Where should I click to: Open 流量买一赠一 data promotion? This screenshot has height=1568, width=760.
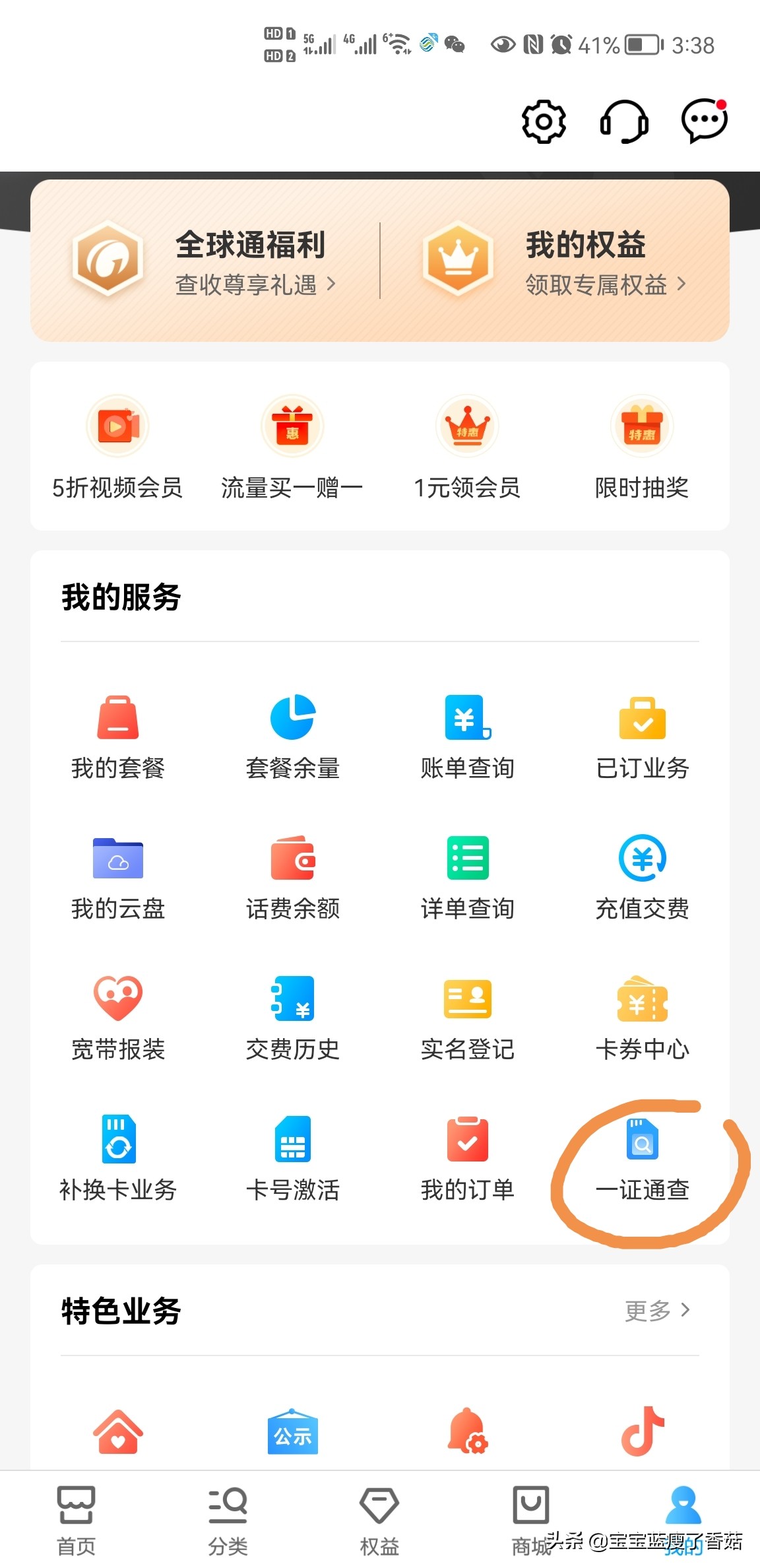click(292, 449)
